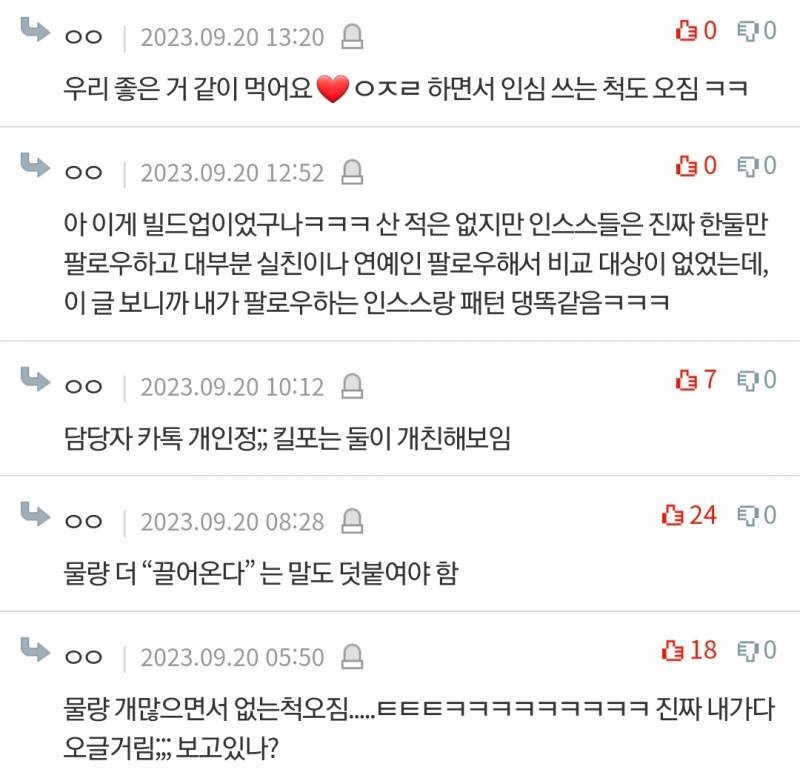Upvote the comment posted at 13:20
The image size is (800, 781).
point(686,31)
